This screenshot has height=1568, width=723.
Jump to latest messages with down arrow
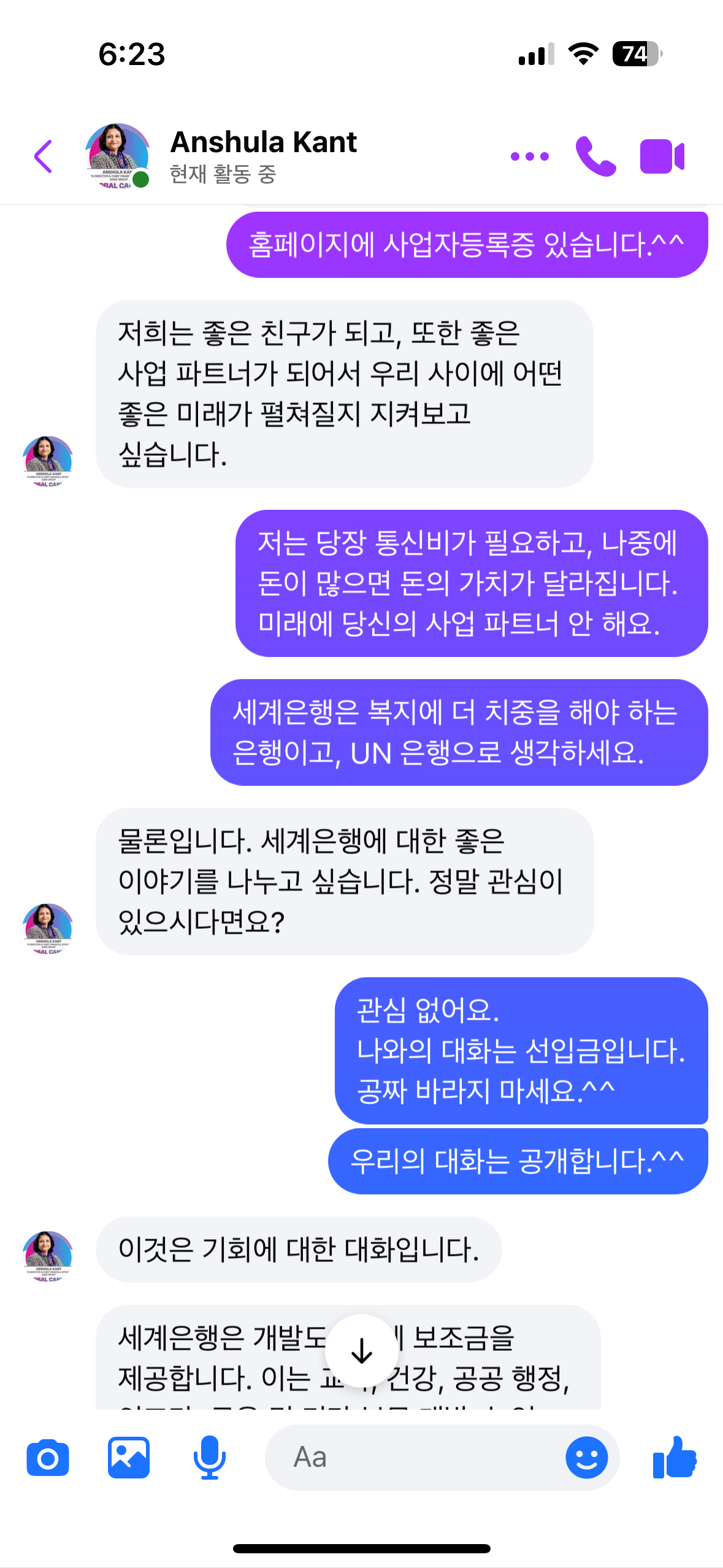click(x=362, y=1351)
